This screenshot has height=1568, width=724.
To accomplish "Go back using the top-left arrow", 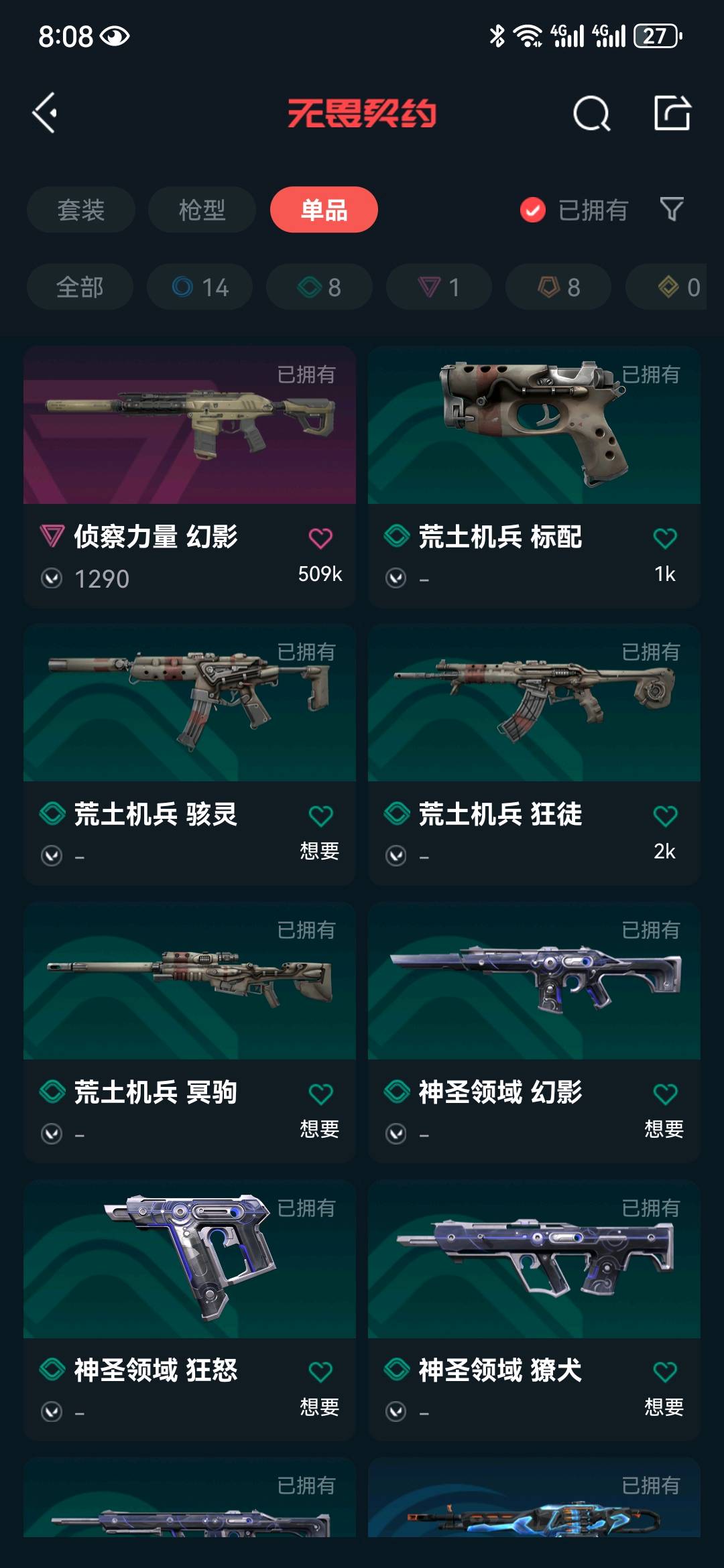I will (x=46, y=113).
